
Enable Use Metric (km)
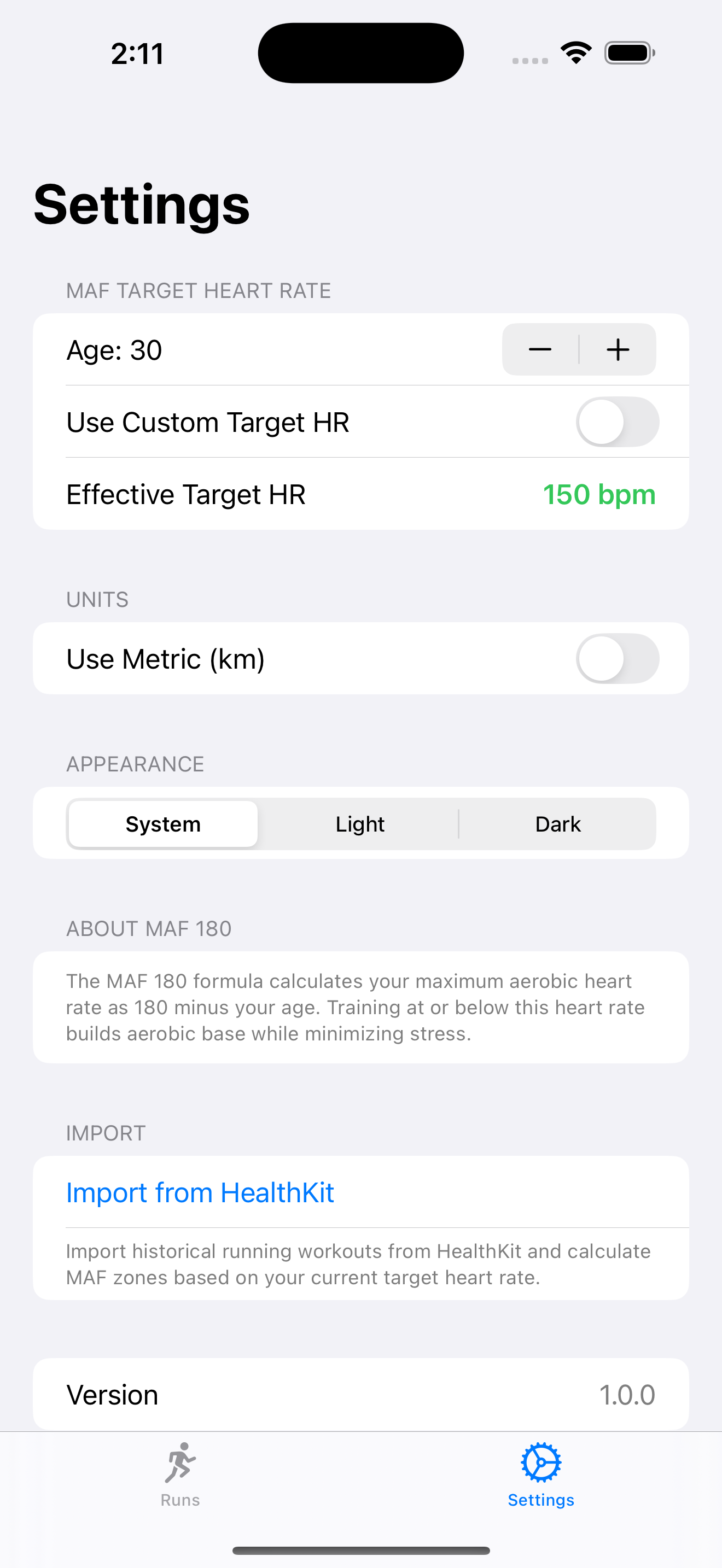click(618, 659)
